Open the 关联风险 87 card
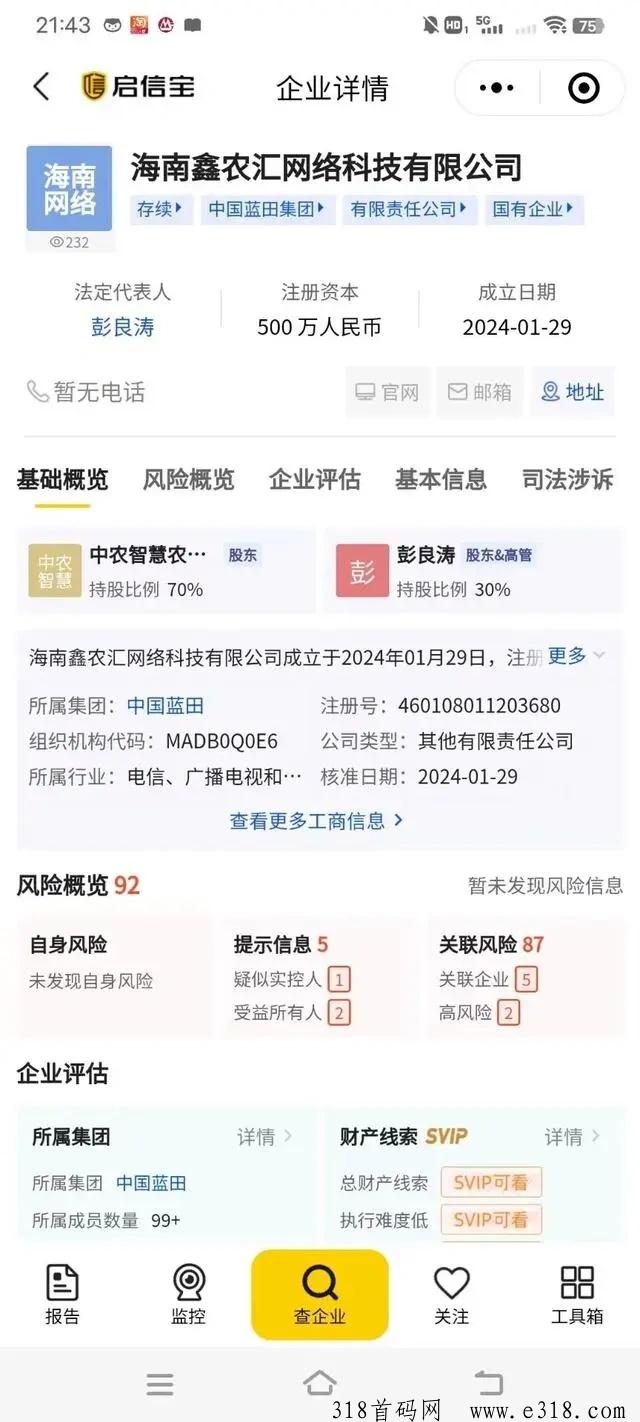 (524, 976)
